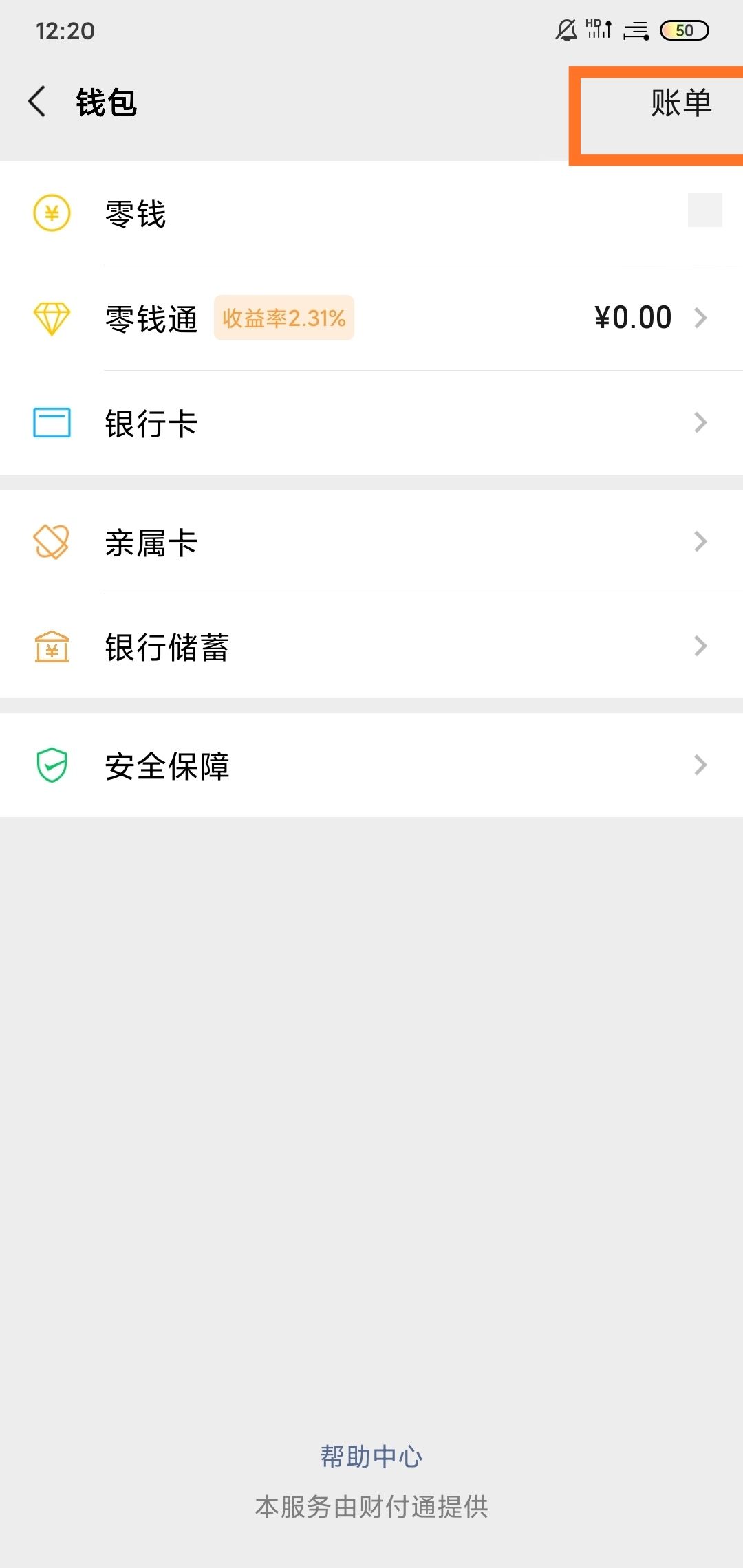Open 零钱通 with 收益率2.31%

click(371, 318)
